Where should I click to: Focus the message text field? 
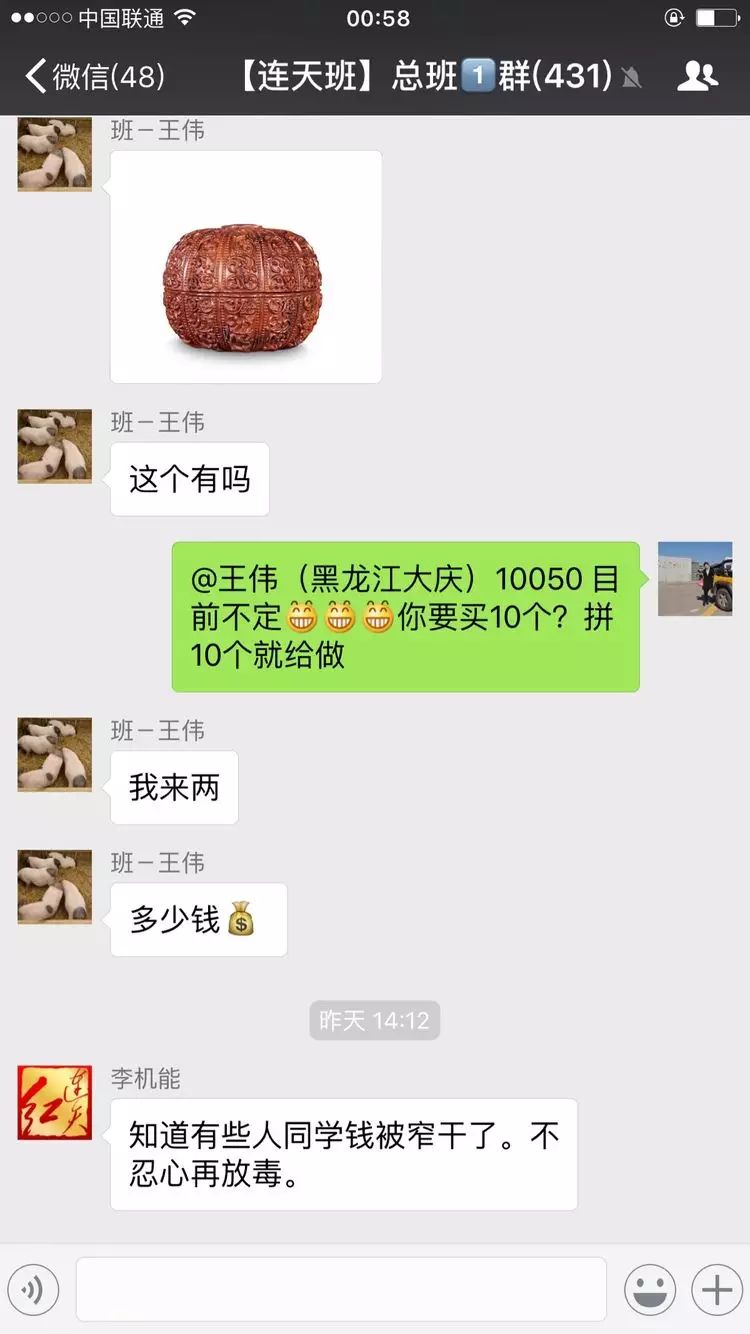341,1290
